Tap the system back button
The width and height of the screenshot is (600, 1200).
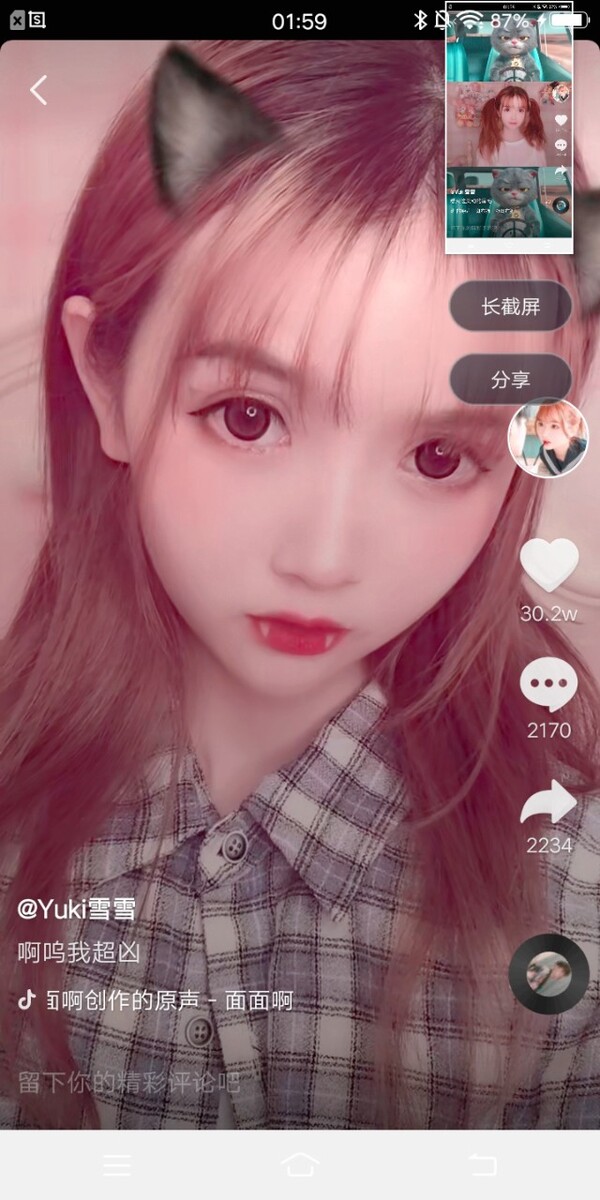point(482,1165)
